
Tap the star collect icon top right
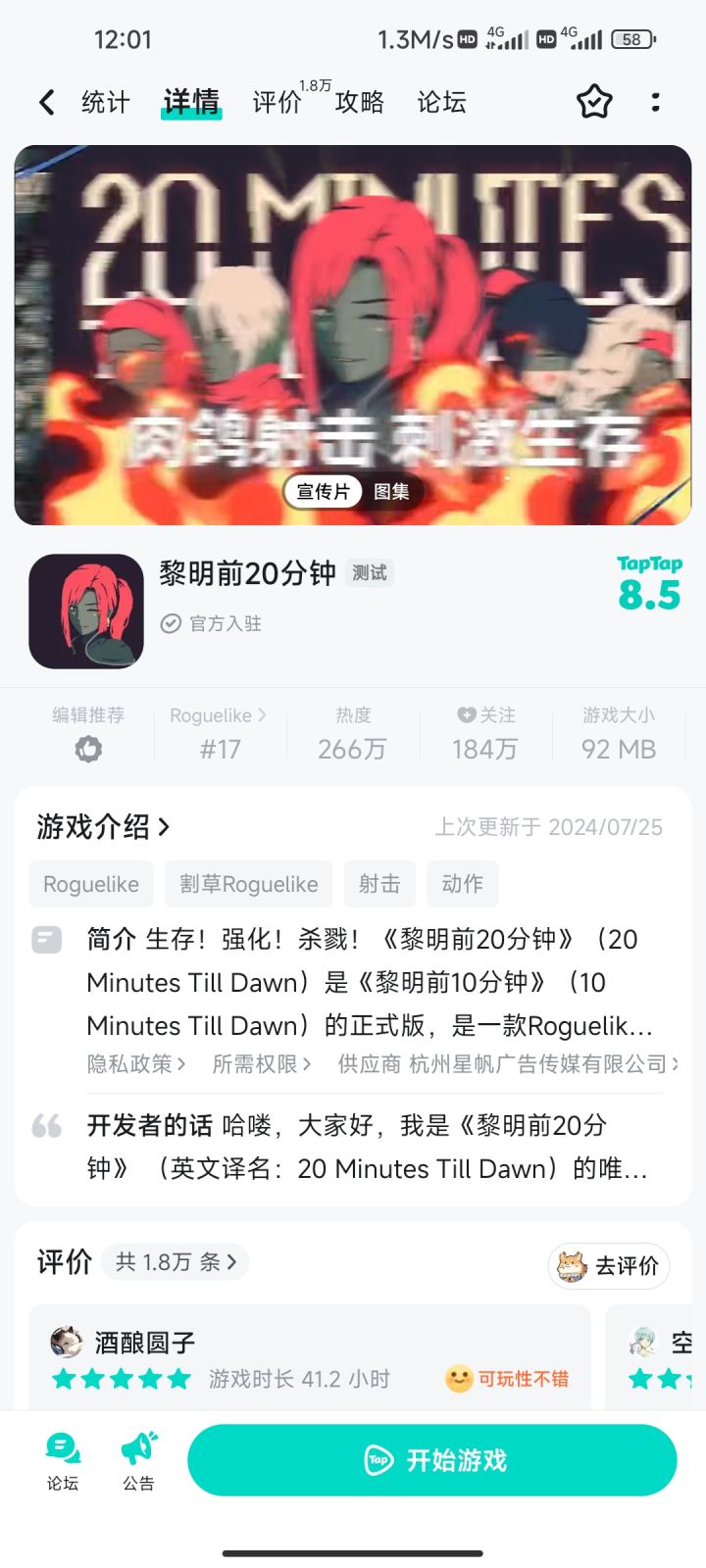pos(594,102)
